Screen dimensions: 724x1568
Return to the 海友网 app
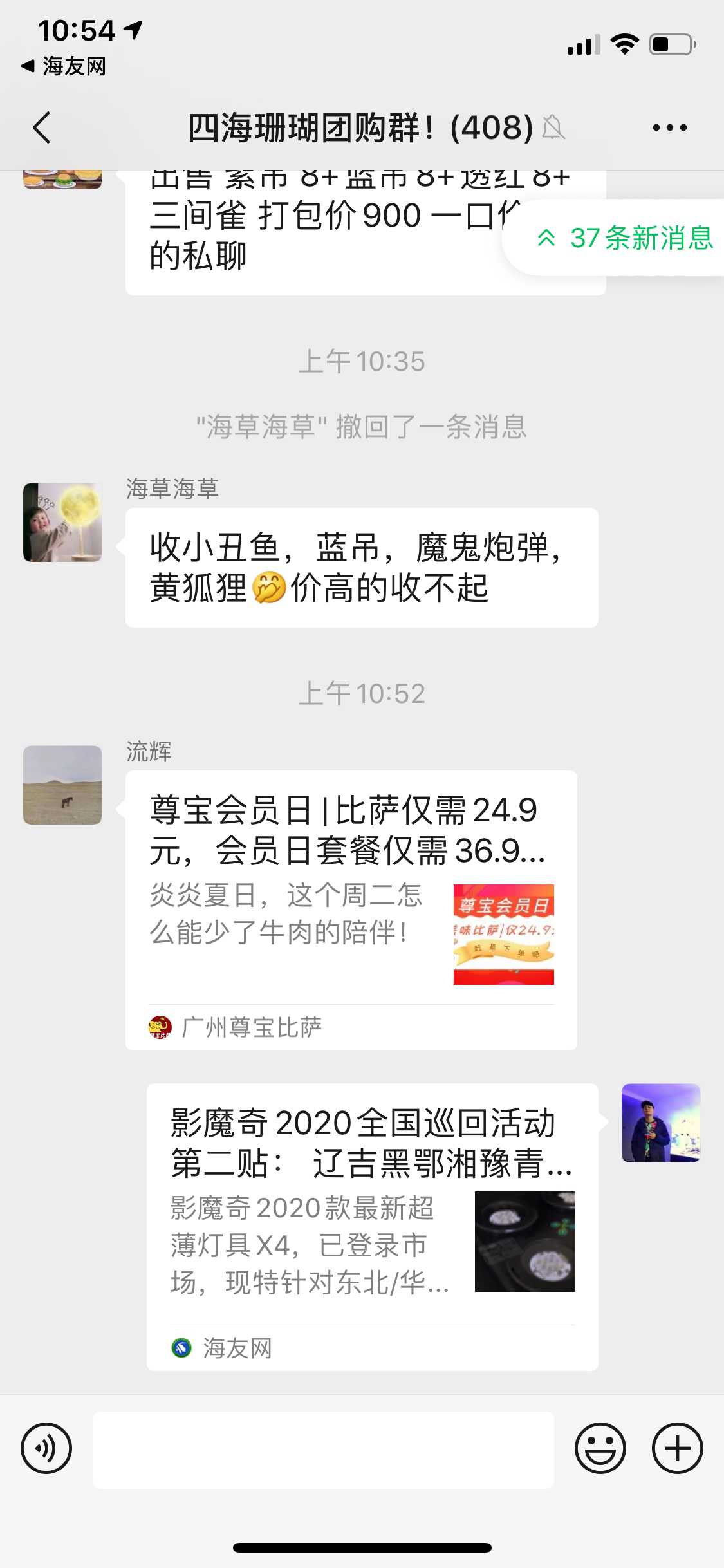click(64, 66)
